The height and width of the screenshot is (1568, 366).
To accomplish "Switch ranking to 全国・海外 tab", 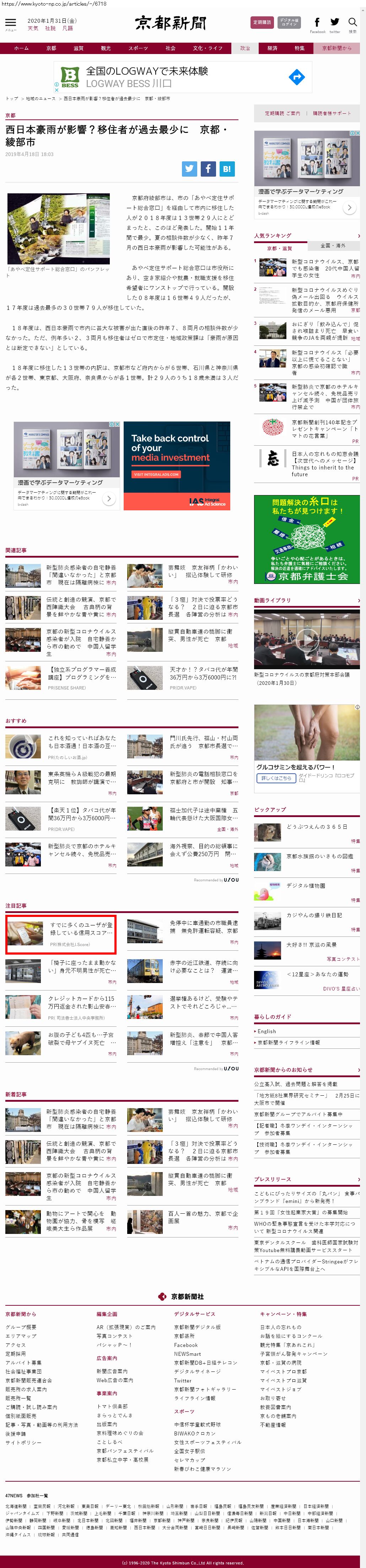I will 333,246.
